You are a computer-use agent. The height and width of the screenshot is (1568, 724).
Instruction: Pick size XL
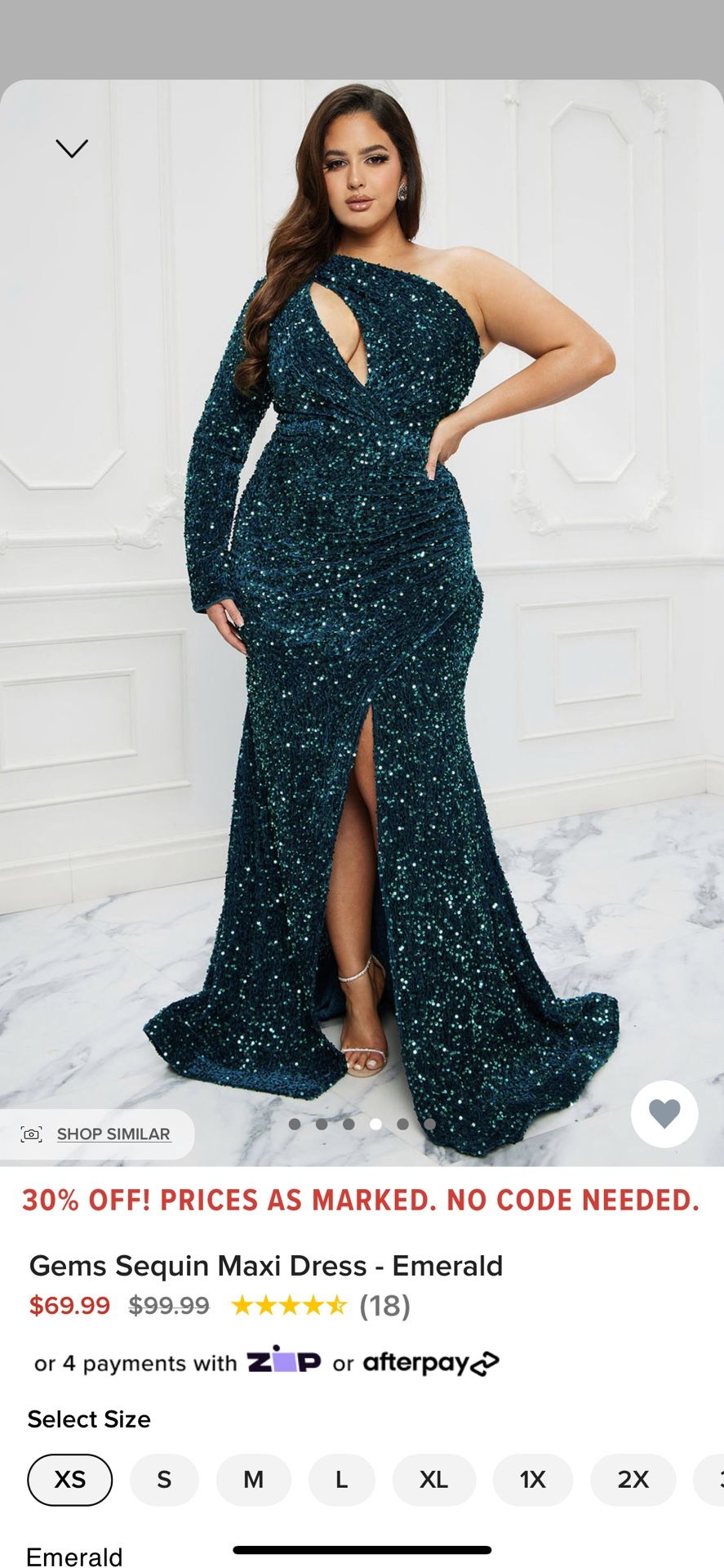(434, 1480)
